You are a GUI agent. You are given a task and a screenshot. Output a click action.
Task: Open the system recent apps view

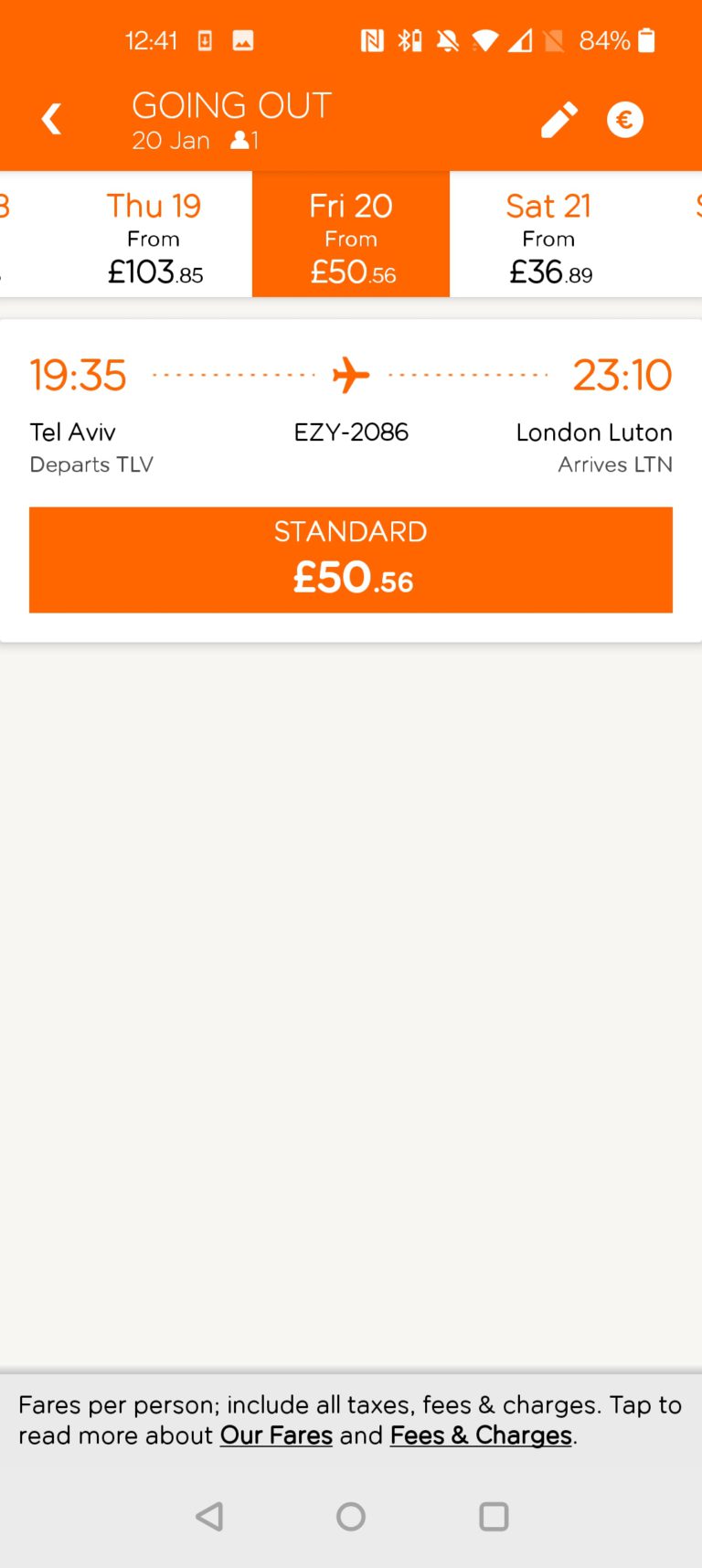click(x=494, y=1517)
